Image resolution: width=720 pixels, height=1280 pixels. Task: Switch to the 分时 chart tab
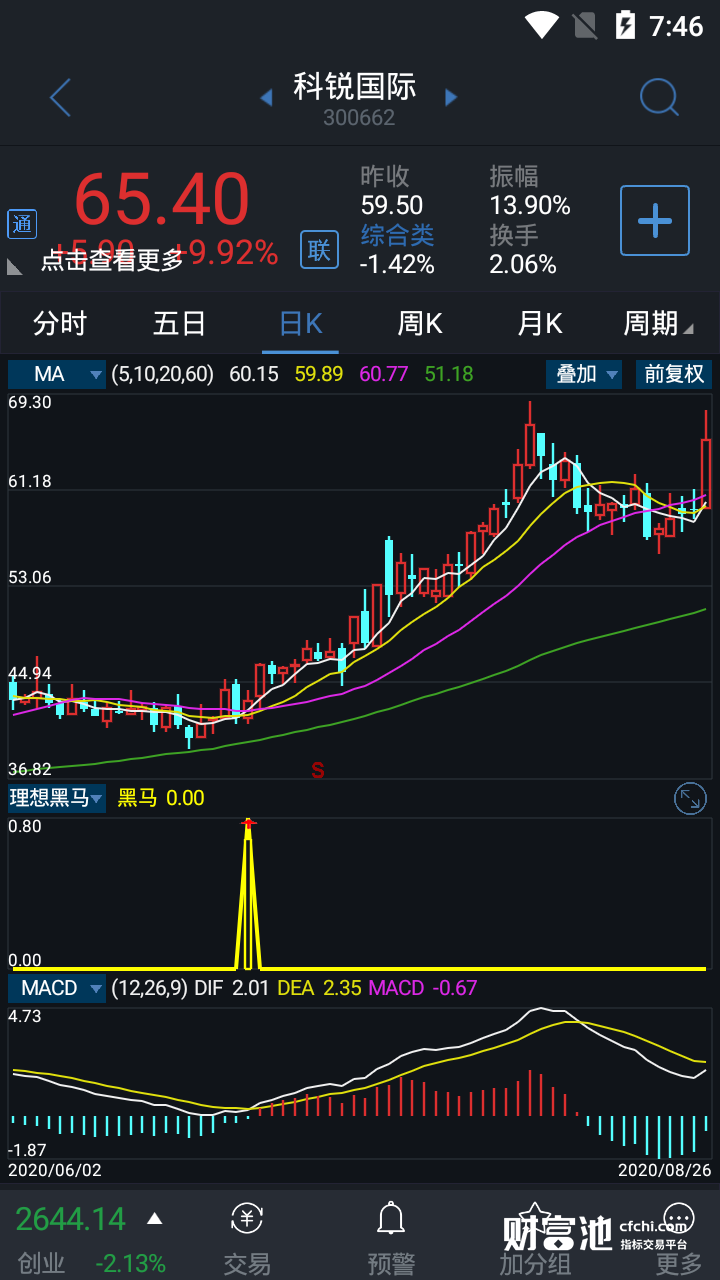[x=60, y=323]
